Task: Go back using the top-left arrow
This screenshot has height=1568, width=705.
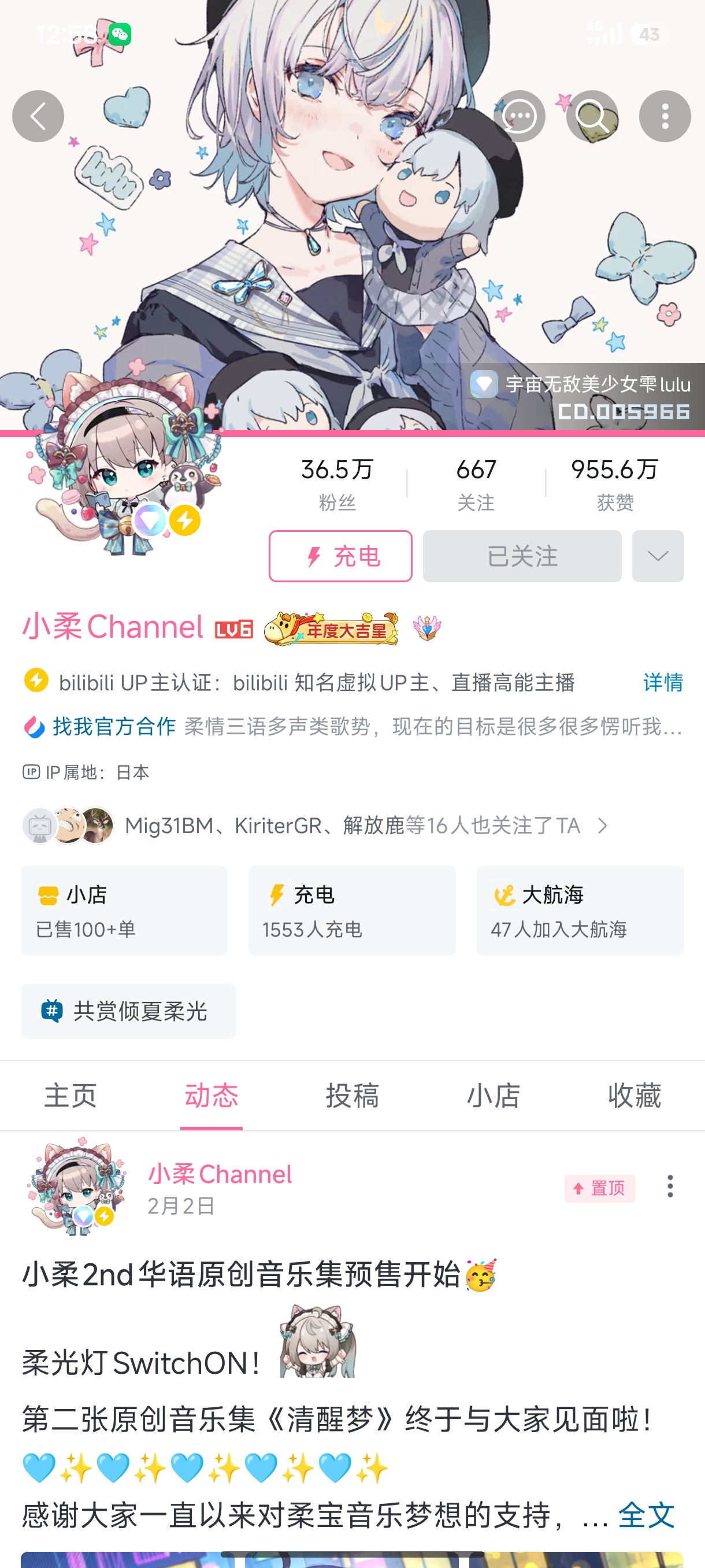Action: pyautogui.click(x=38, y=116)
